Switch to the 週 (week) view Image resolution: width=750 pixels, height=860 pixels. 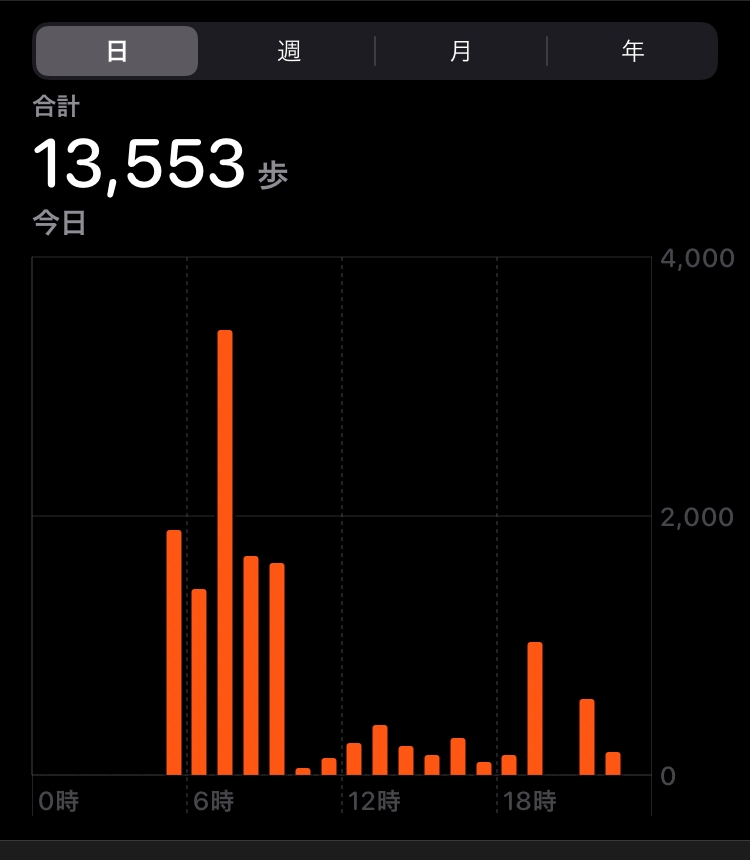pyautogui.click(x=289, y=51)
